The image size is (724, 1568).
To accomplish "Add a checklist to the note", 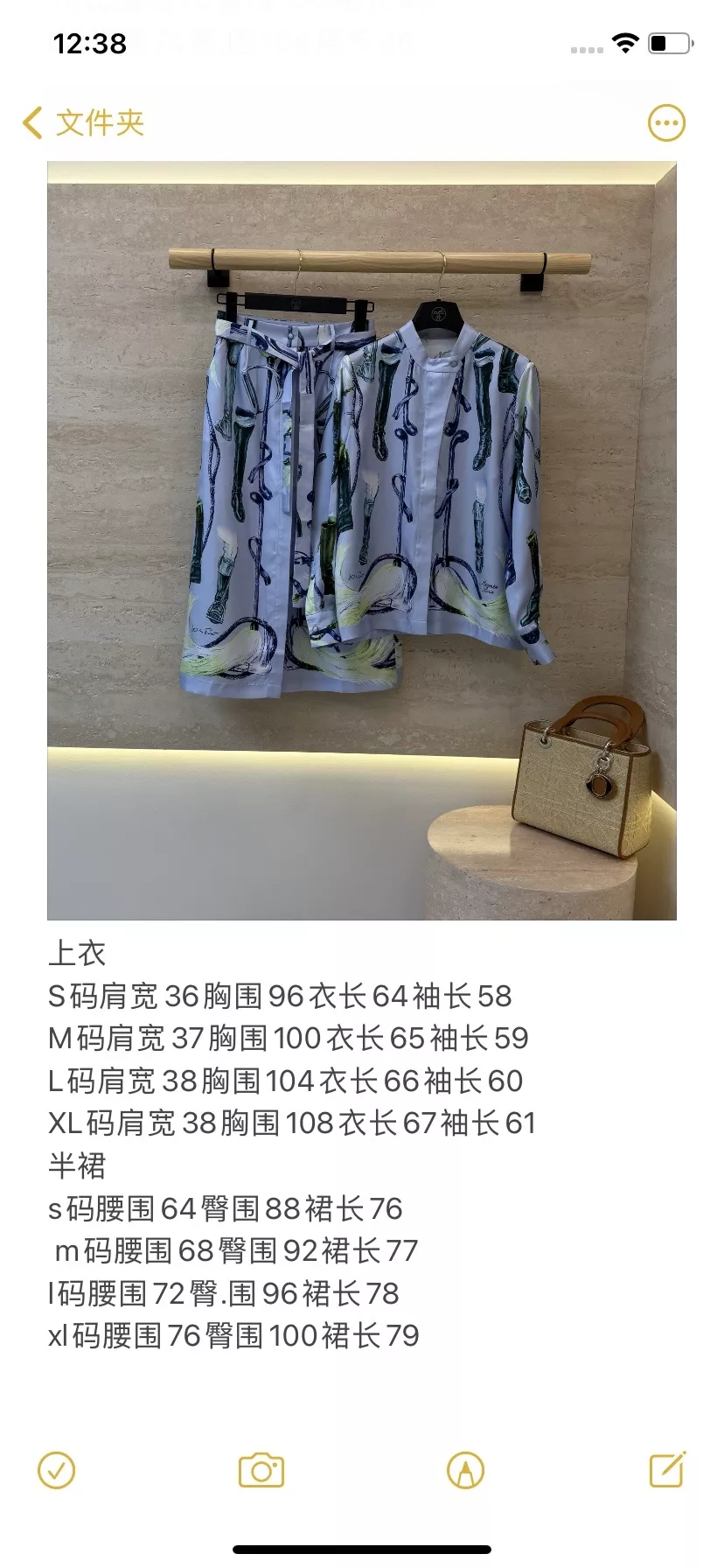I will coord(57,1471).
